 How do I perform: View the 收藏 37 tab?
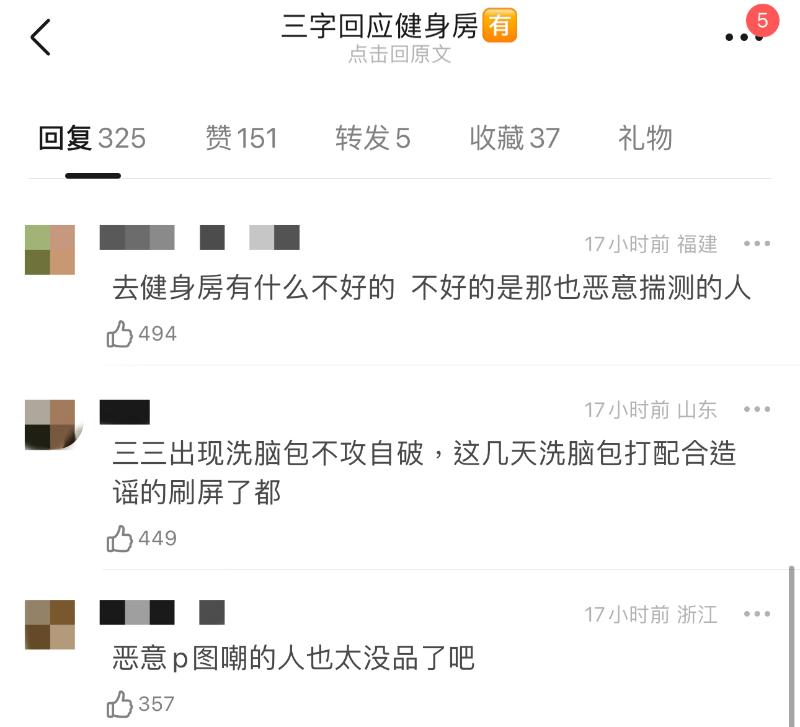pyautogui.click(x=514, y=138)
